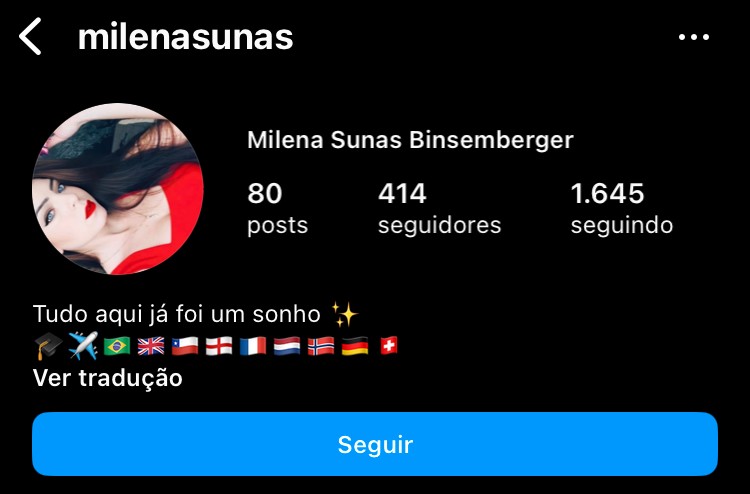View the 414 seguidores list
Viewport: 750px width, 494px height.
tap(439, 208)
